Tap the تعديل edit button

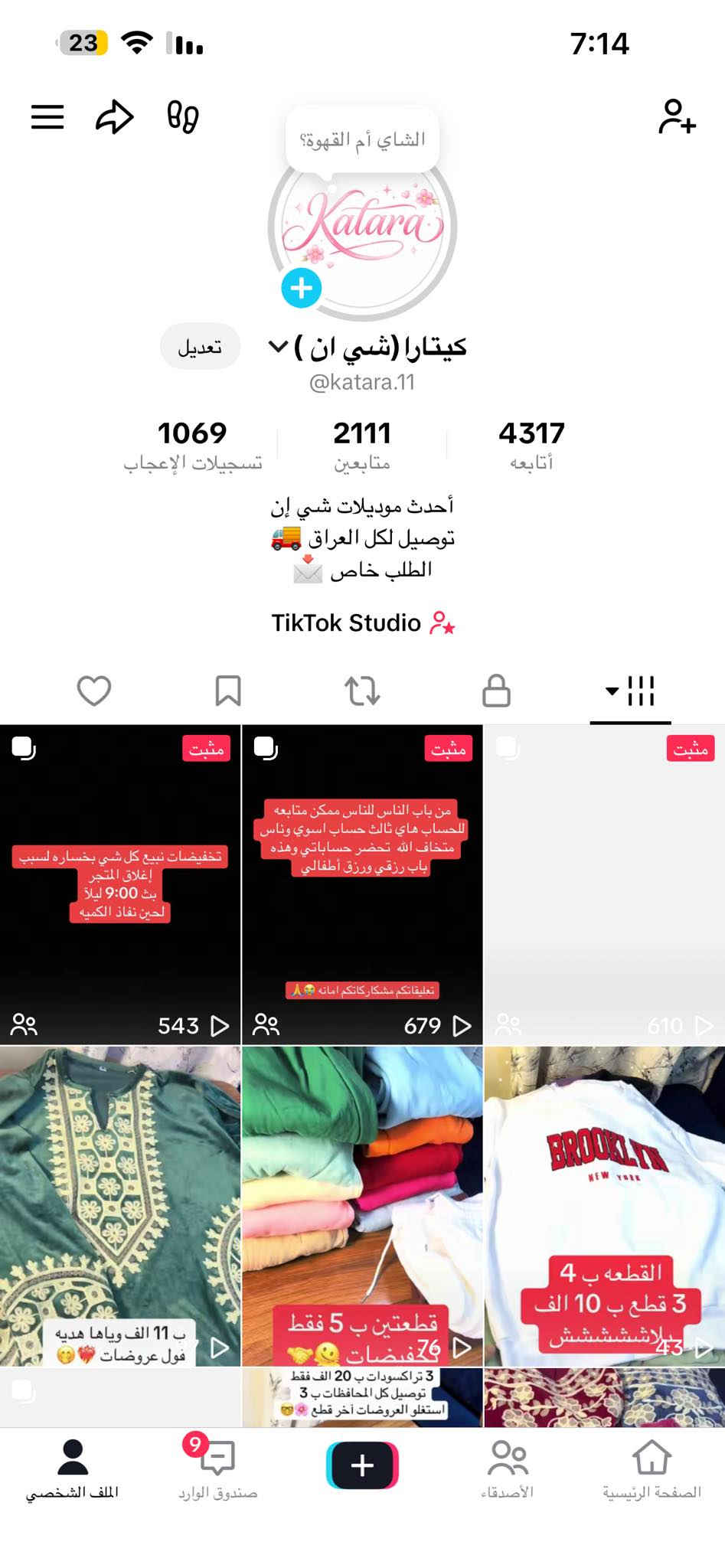point(200,347)
